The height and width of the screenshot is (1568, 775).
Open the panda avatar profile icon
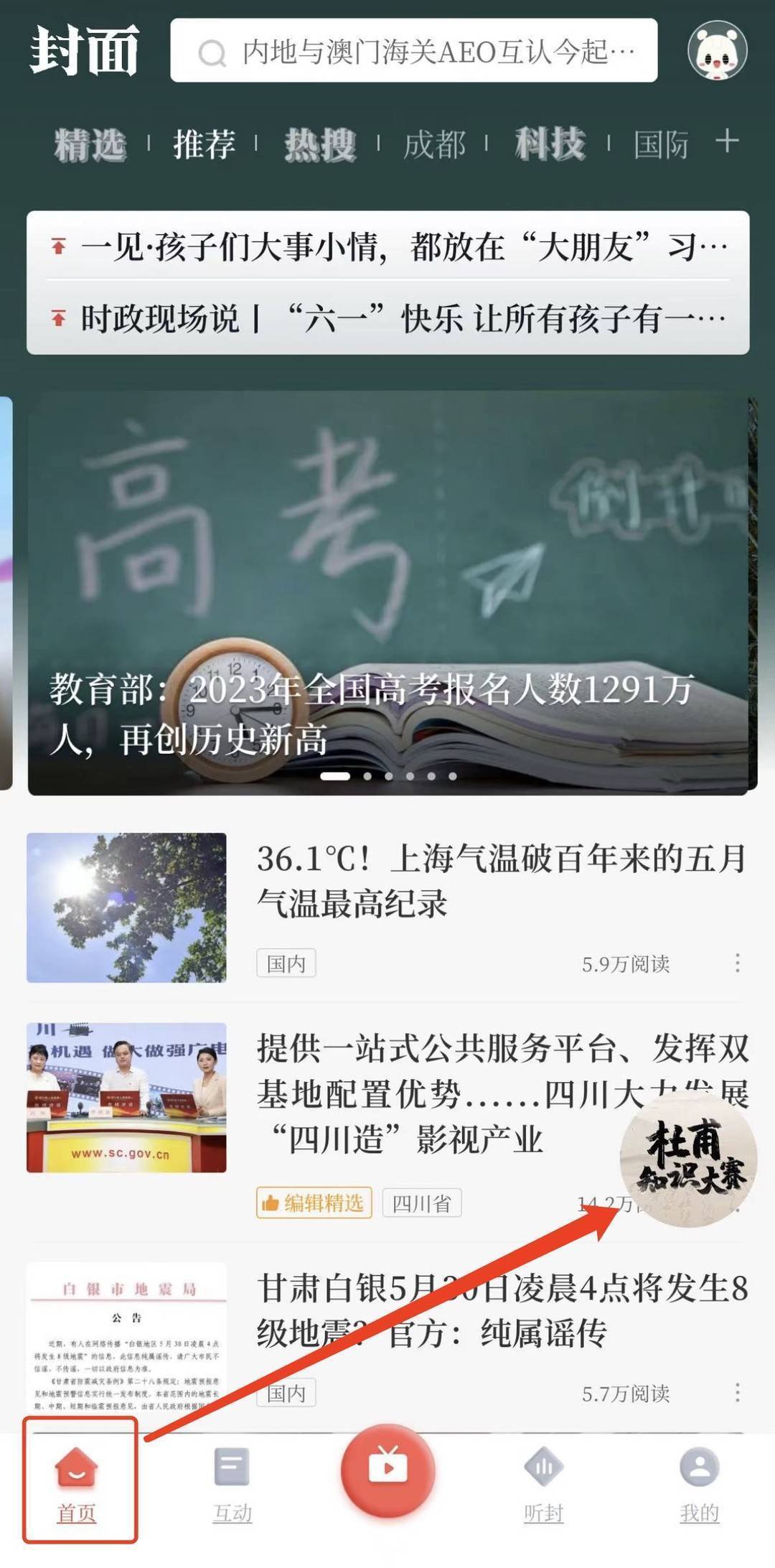(717, 51)
